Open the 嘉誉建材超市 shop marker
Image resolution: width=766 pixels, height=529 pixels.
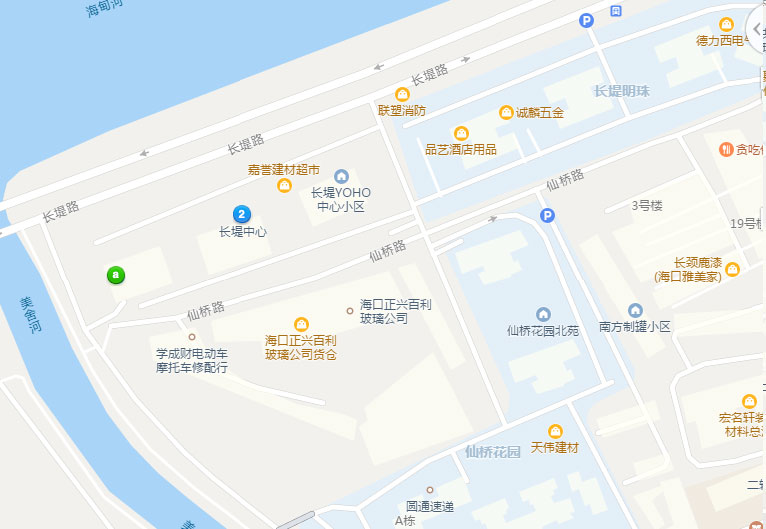(x=284, y=186)
